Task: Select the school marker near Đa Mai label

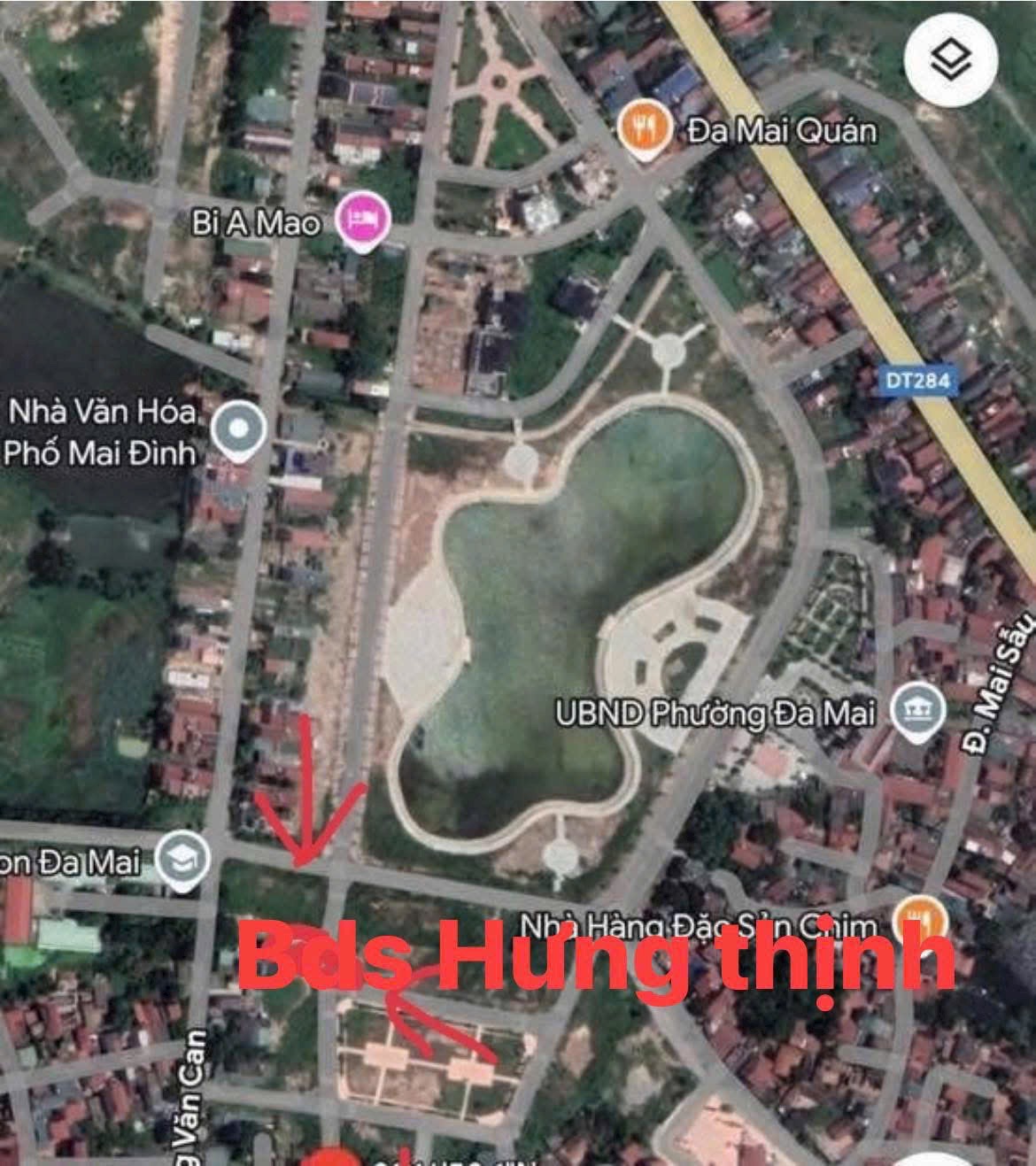Action: 184,854
